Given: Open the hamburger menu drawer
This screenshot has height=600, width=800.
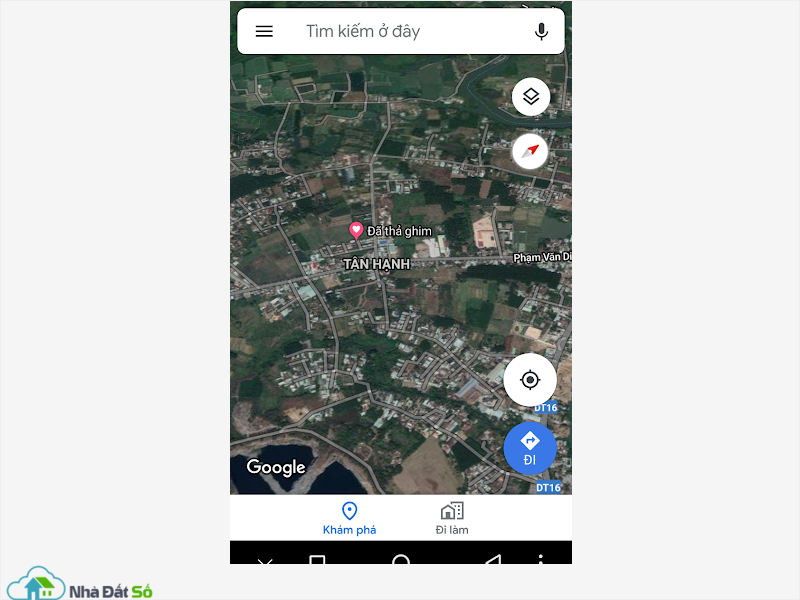Looking at the screenshot, I should (x=264, y=31).
